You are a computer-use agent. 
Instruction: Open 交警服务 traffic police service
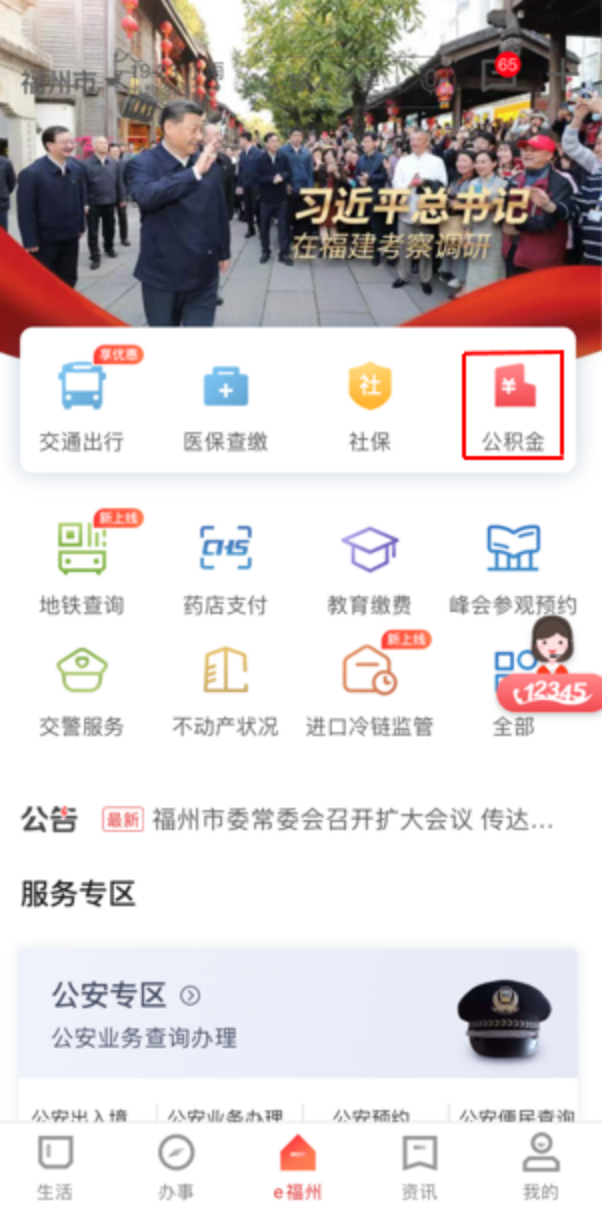(82, 689)
